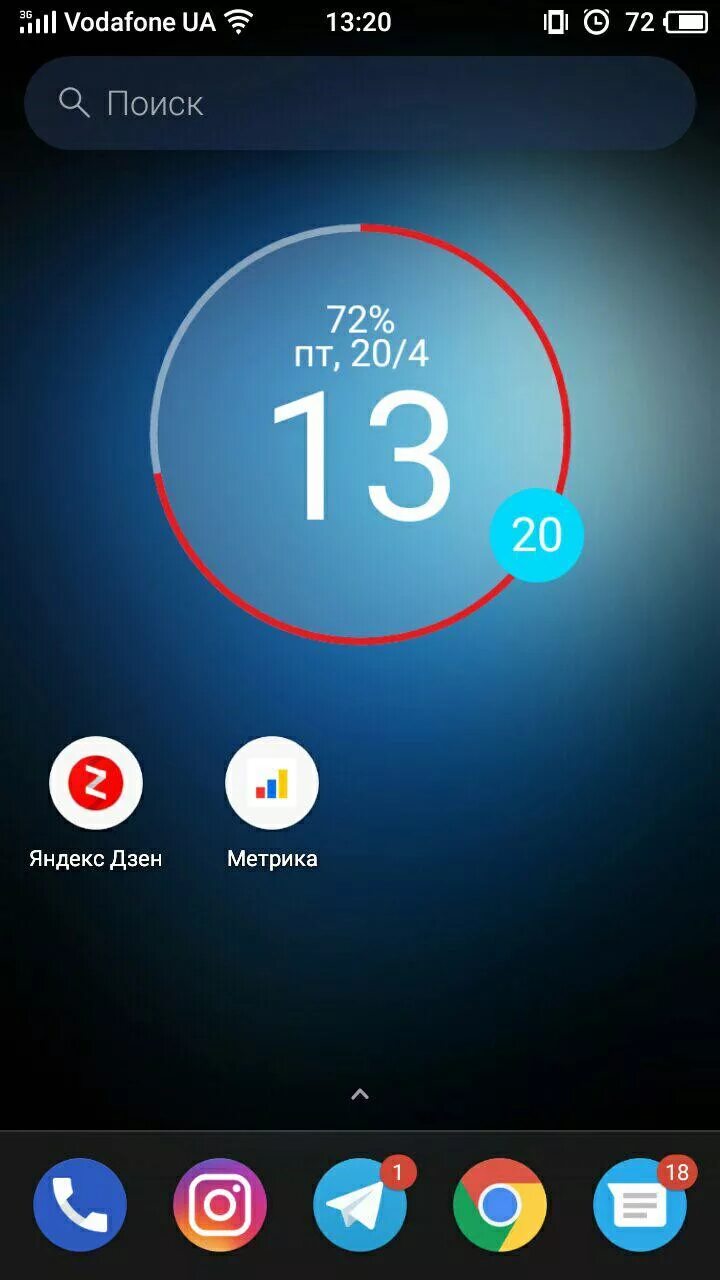Viewport: 720px width, 1280px height.
Task: Open the Phone dialer app
Action: [x=80, y=1205]
